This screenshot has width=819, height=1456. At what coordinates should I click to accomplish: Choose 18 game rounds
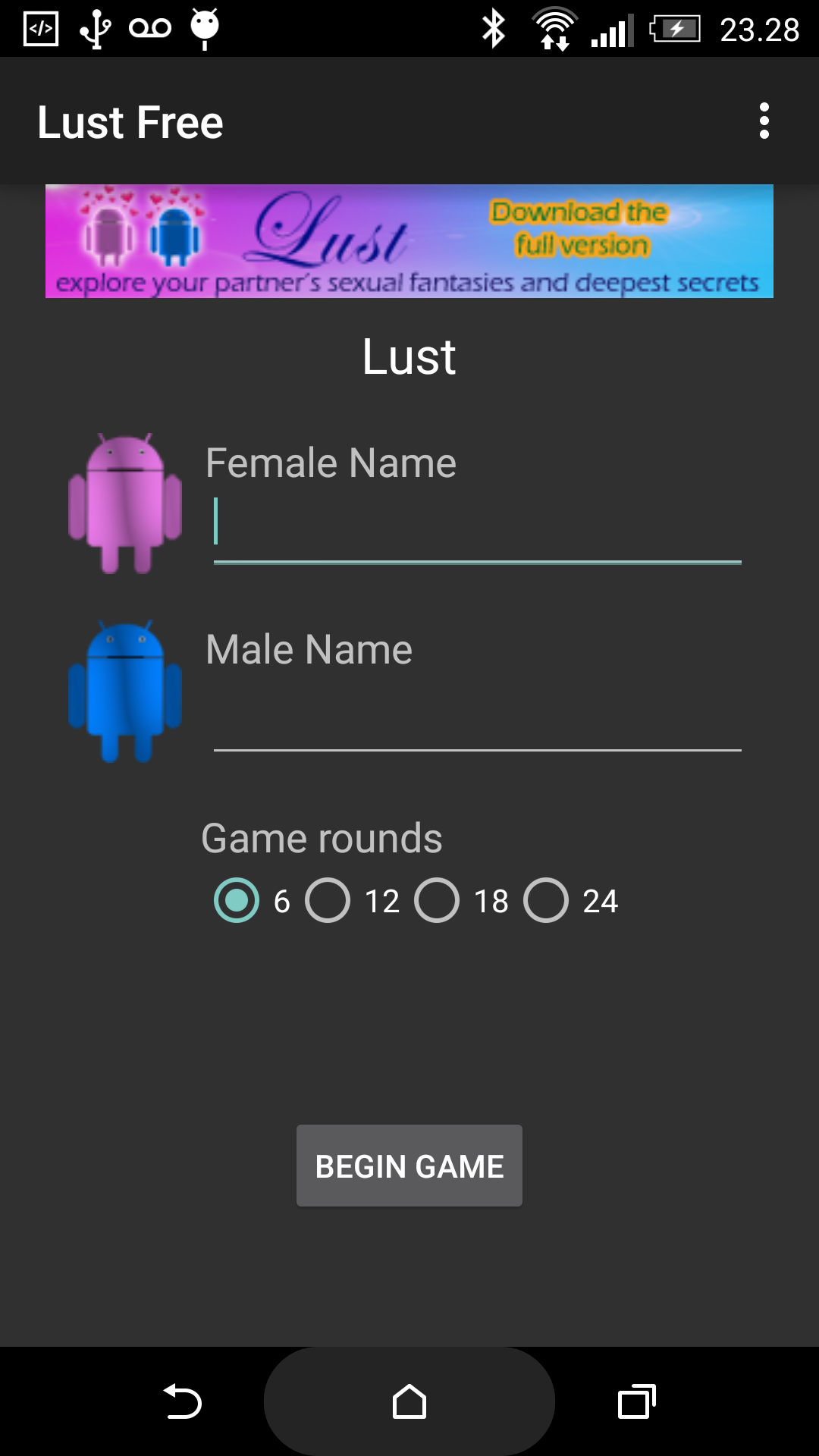click(438, 901)
